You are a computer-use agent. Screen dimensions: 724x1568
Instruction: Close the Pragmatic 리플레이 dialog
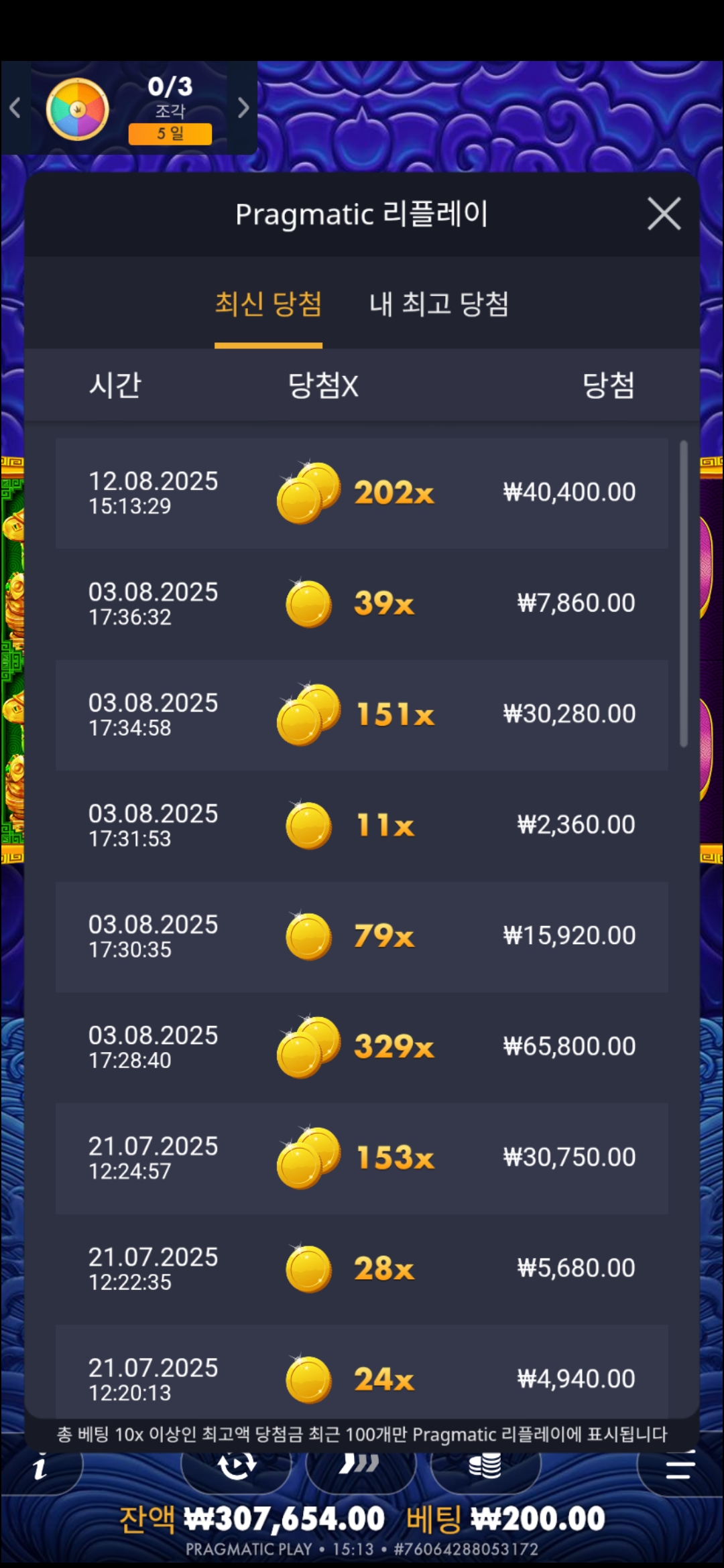pyautogui.click(x=664, y=214)
